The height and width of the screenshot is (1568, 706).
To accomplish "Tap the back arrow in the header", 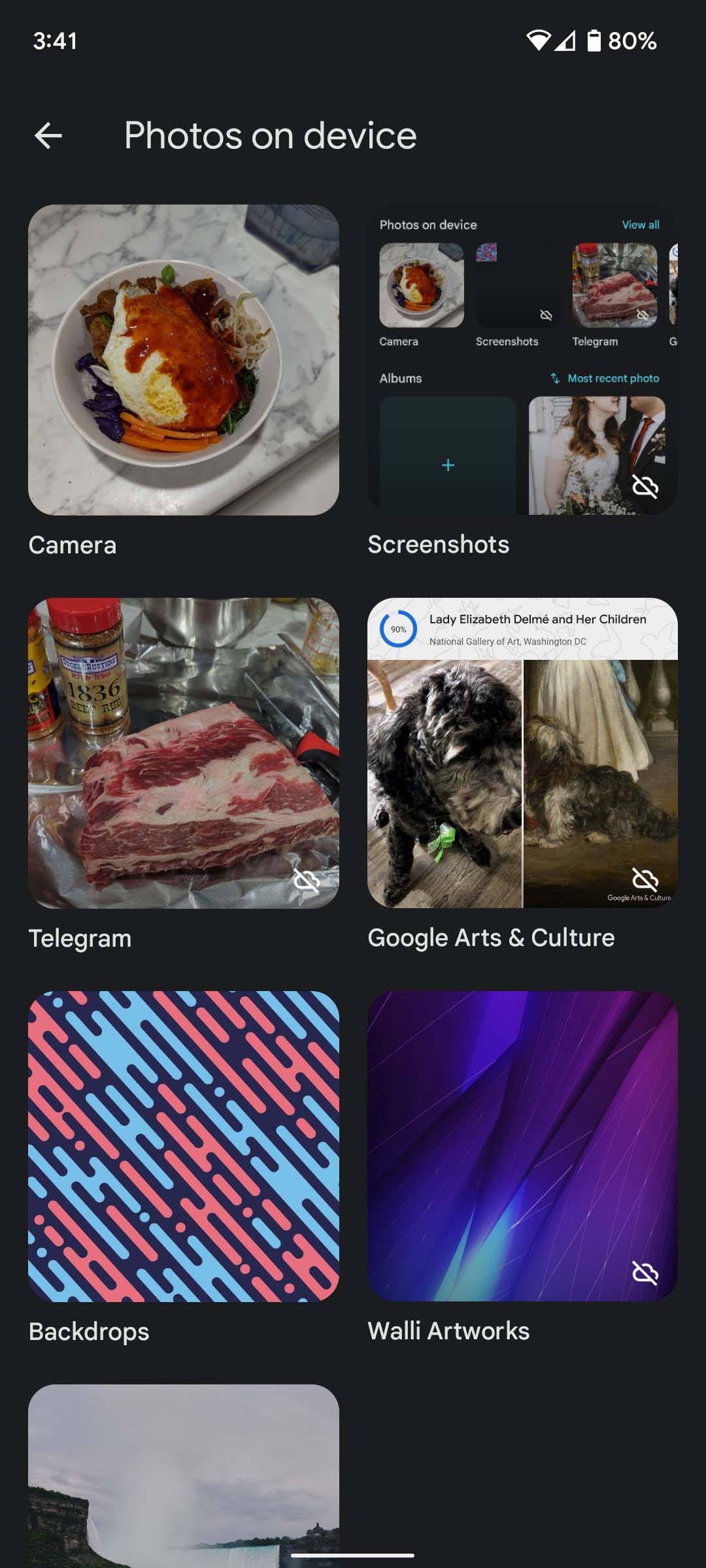I will coord(49,135).
